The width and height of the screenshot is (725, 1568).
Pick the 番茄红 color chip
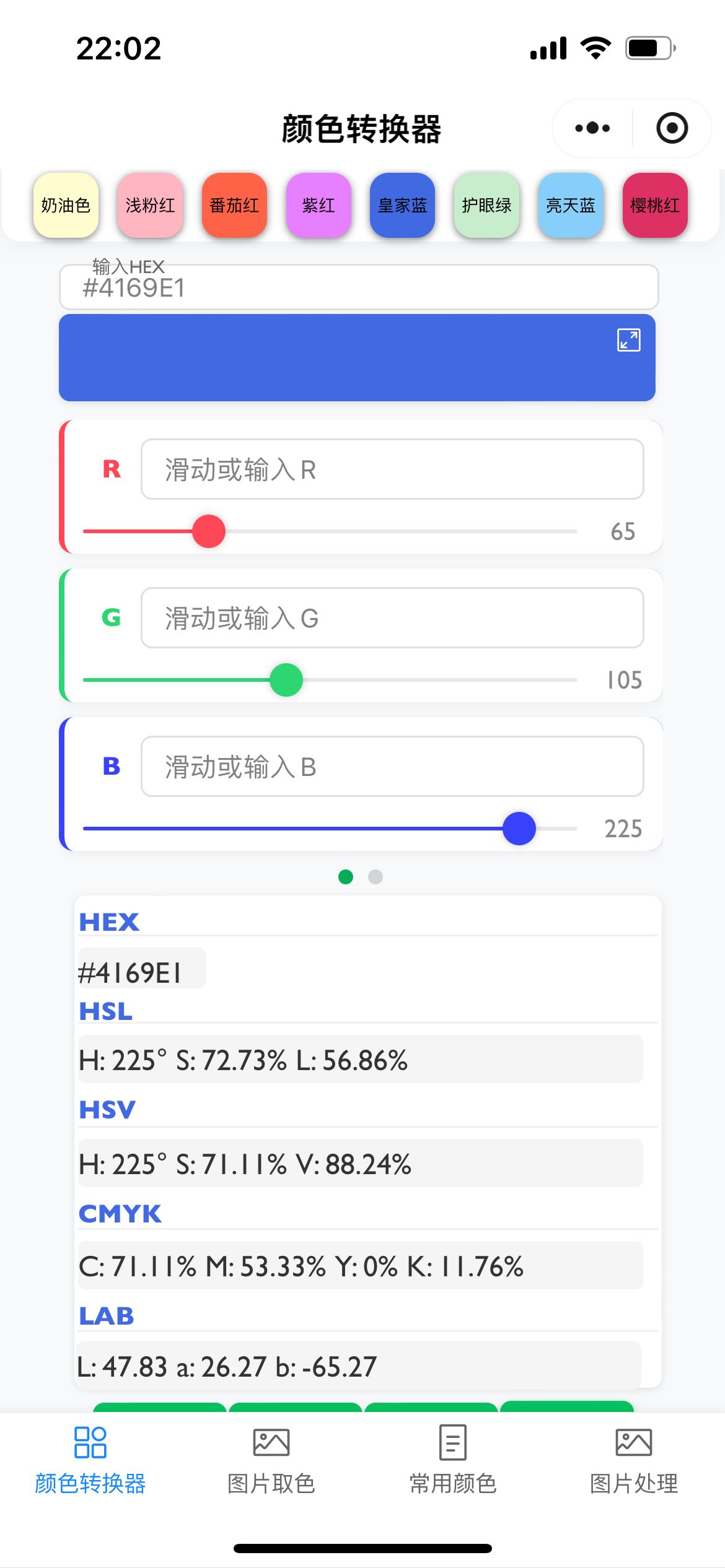pos(234,205)
